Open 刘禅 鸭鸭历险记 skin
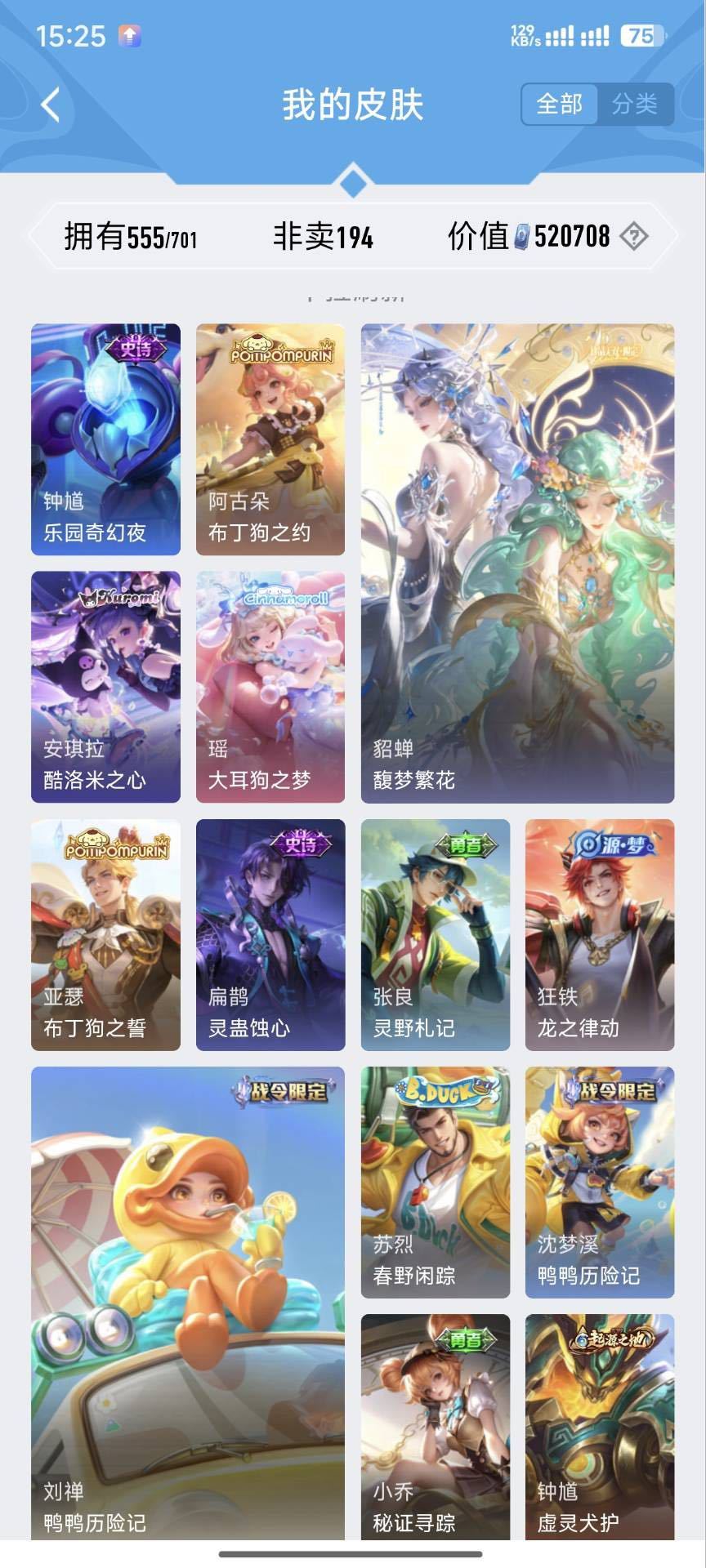This screenshot has width=706, height=1568. [x=188, y=1303]
